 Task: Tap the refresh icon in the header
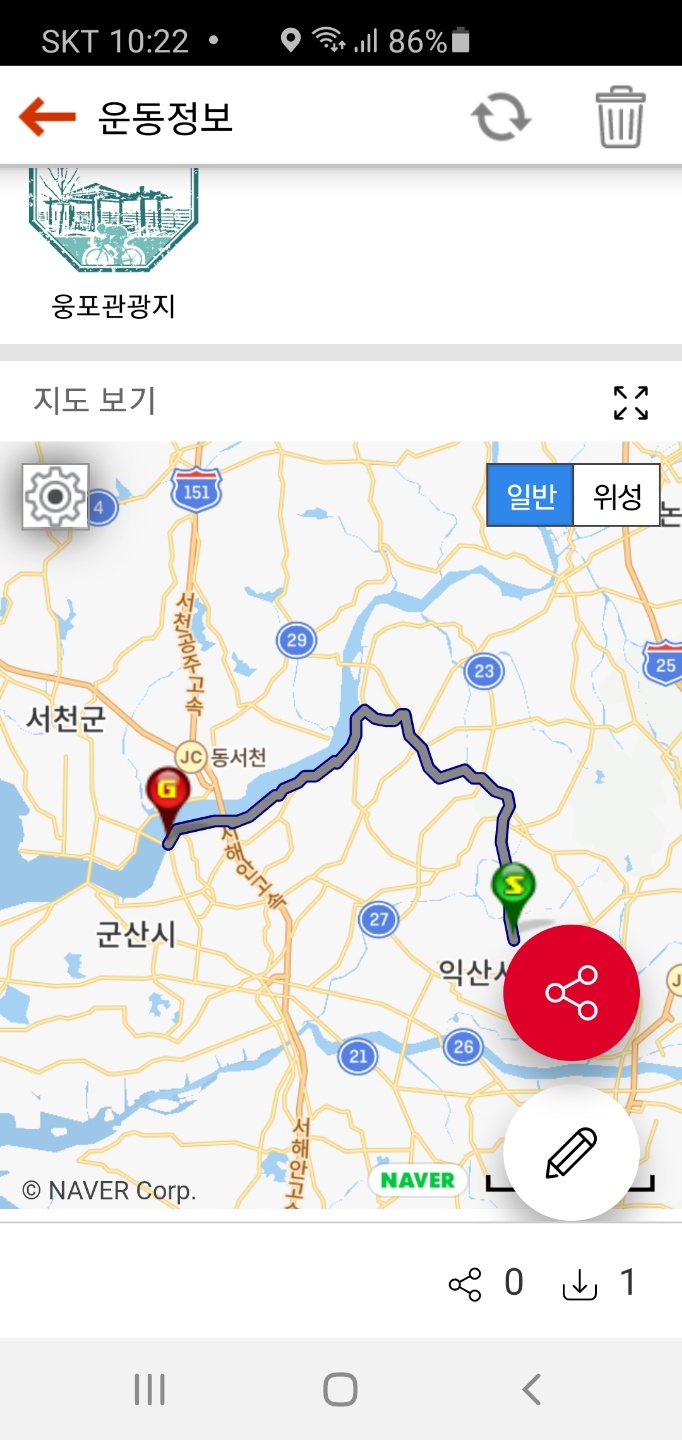501,118
